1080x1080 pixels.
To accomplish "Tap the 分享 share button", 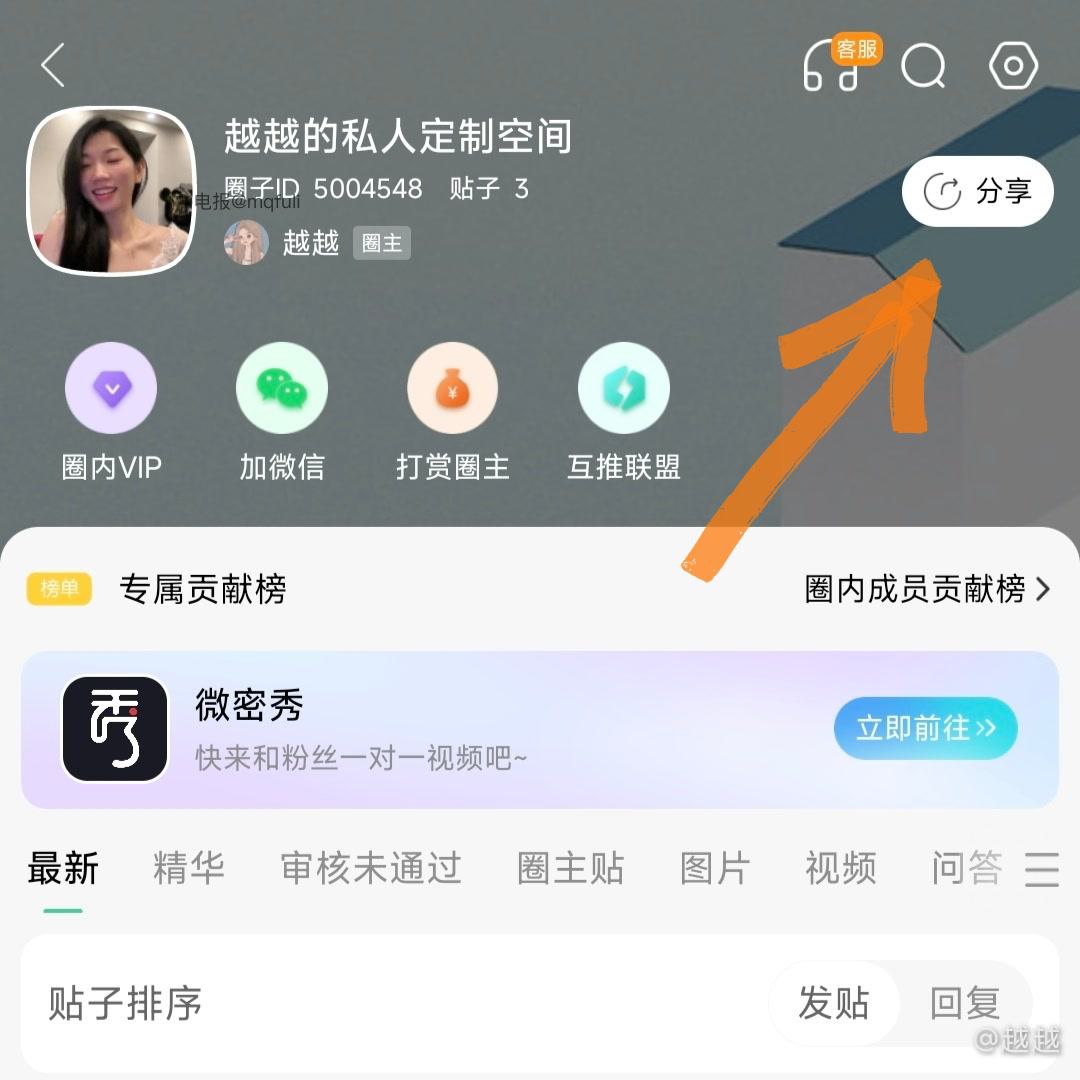I will [977, 191].
